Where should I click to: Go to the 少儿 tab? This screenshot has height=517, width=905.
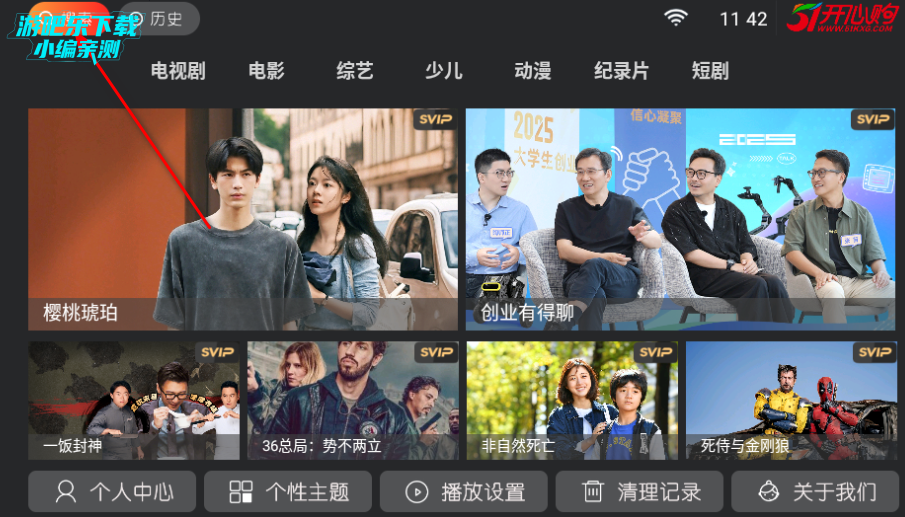(x=443, y=71)
